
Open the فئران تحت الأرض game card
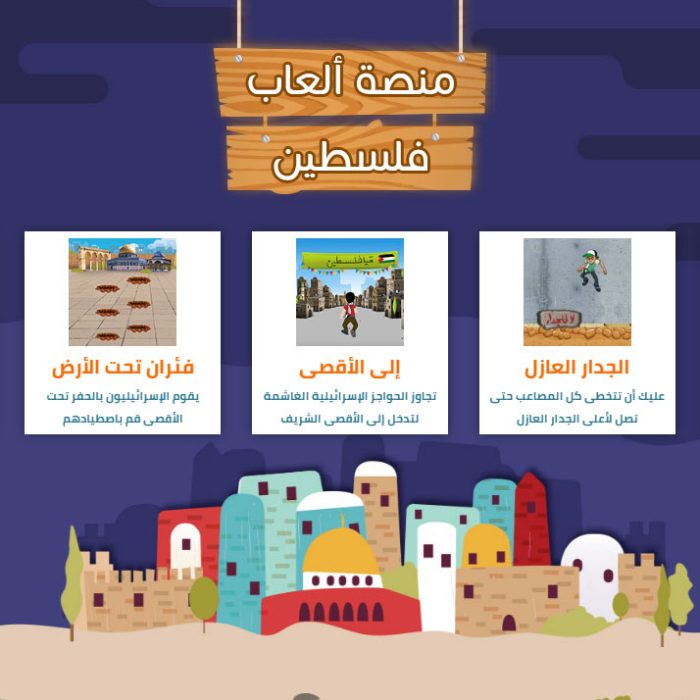[x=122, y=332]
